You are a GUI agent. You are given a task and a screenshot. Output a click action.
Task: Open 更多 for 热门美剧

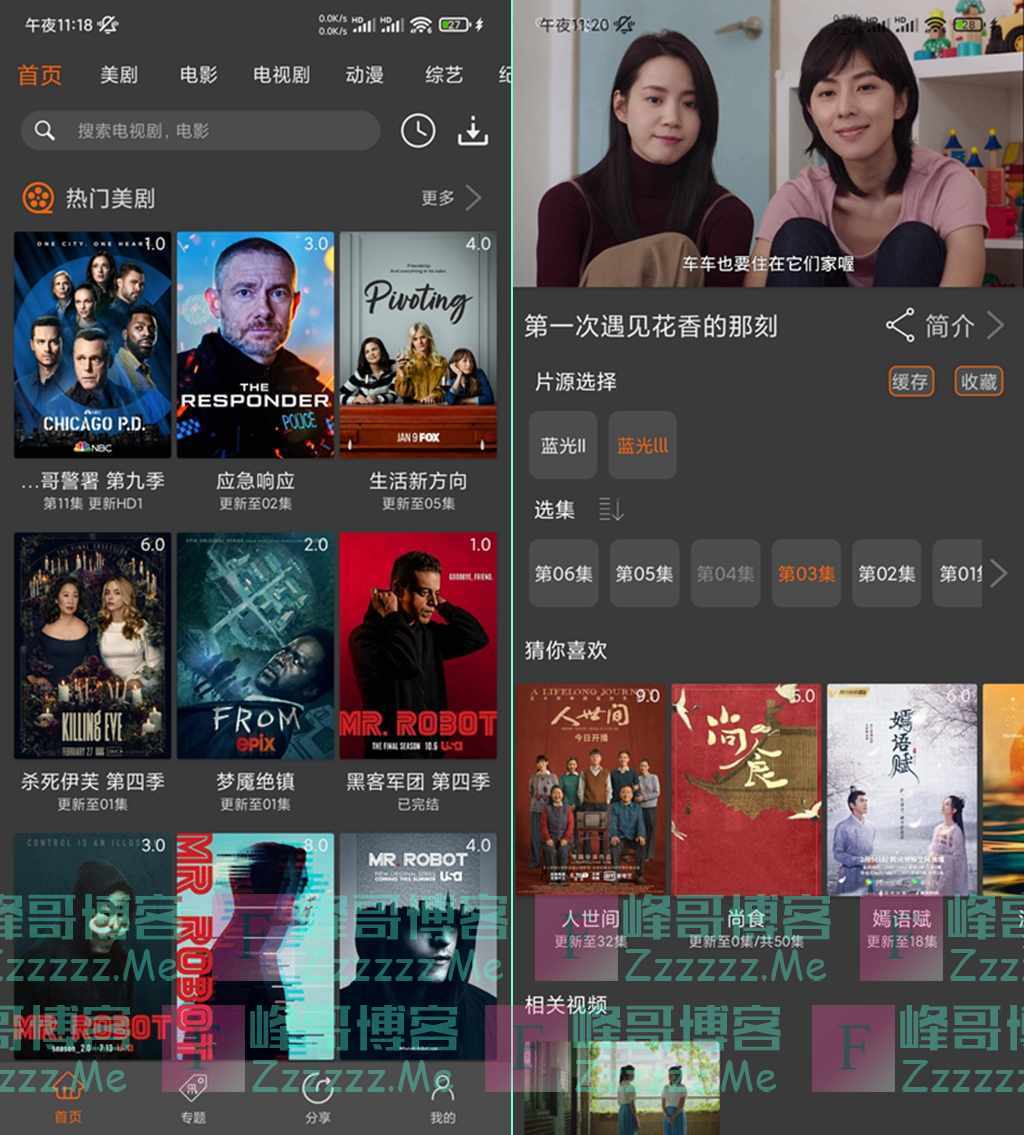pyautogui.click(x=451, y=198)
